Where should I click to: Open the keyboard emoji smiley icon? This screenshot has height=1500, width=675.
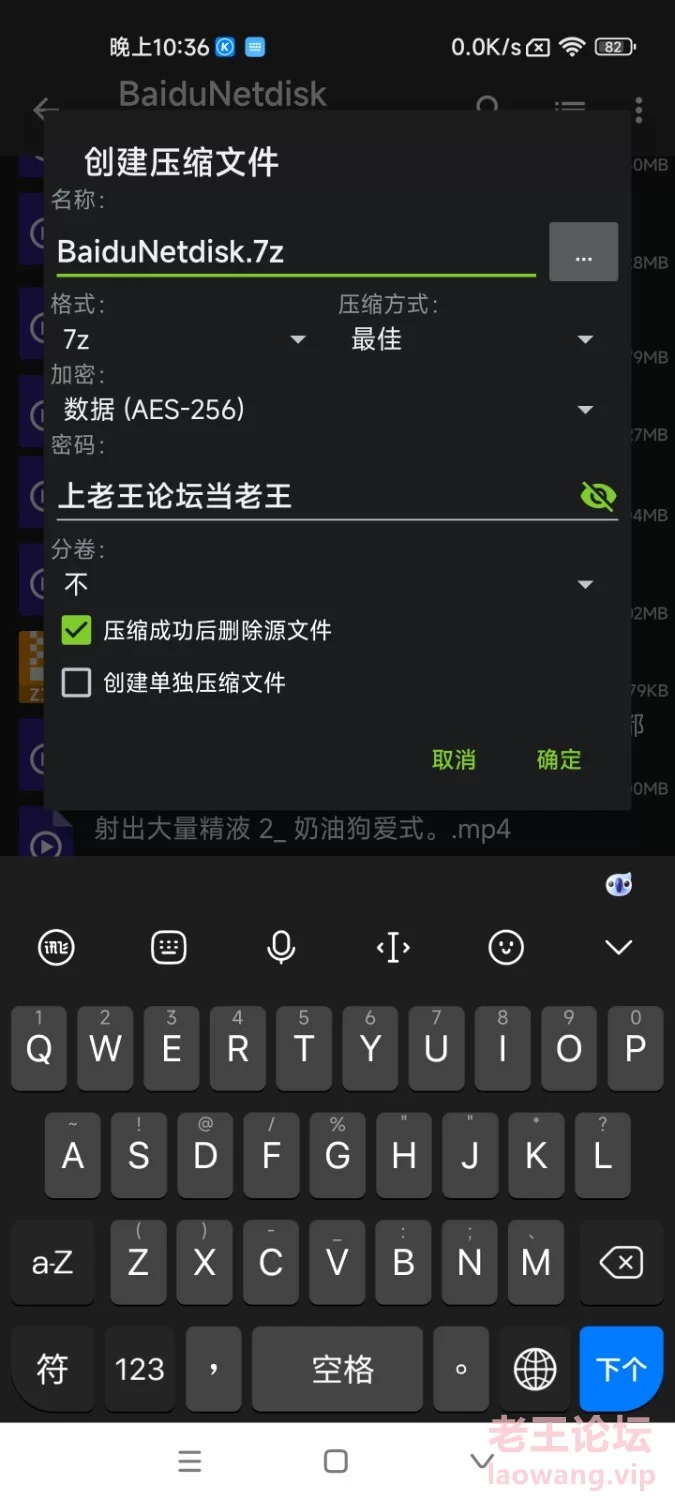[506, 946]
